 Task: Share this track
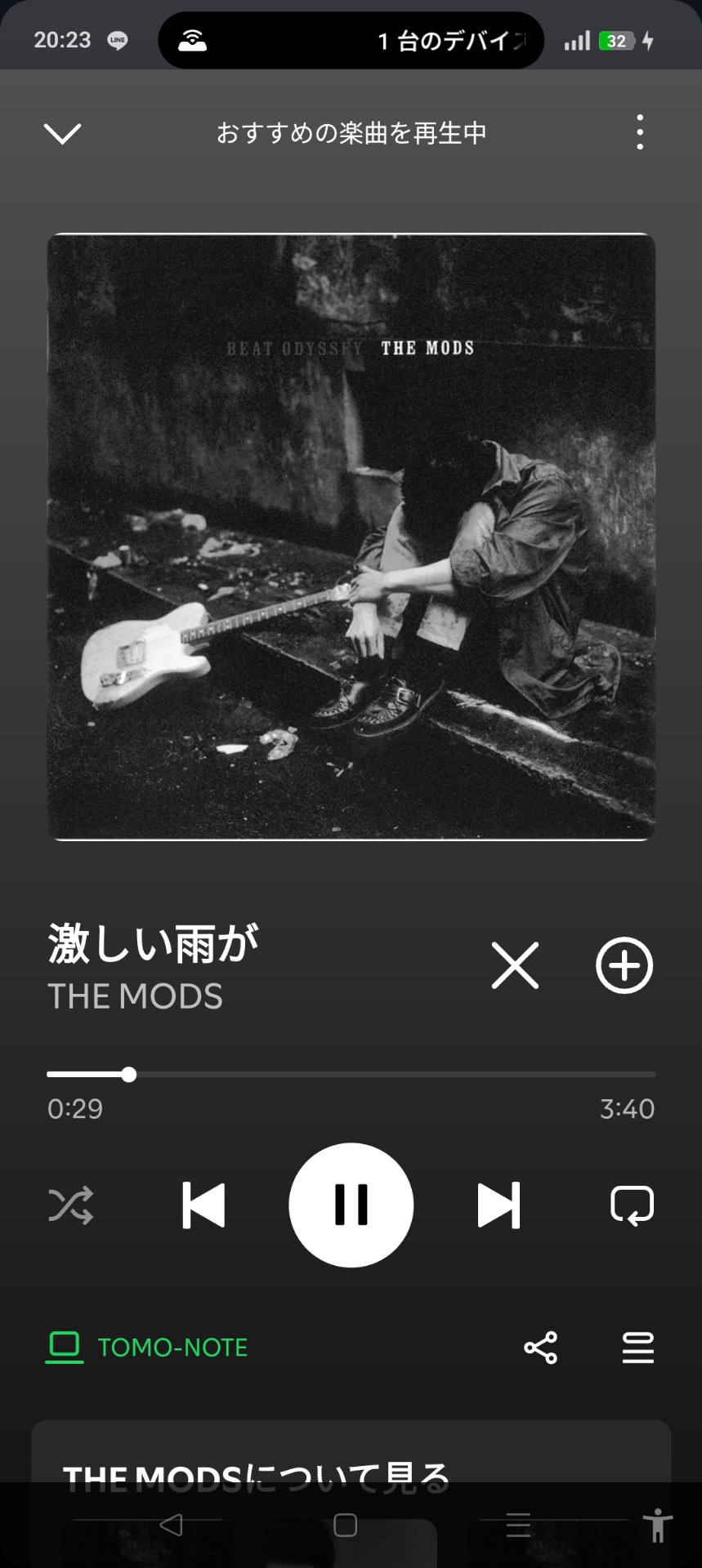(541, 1347)
